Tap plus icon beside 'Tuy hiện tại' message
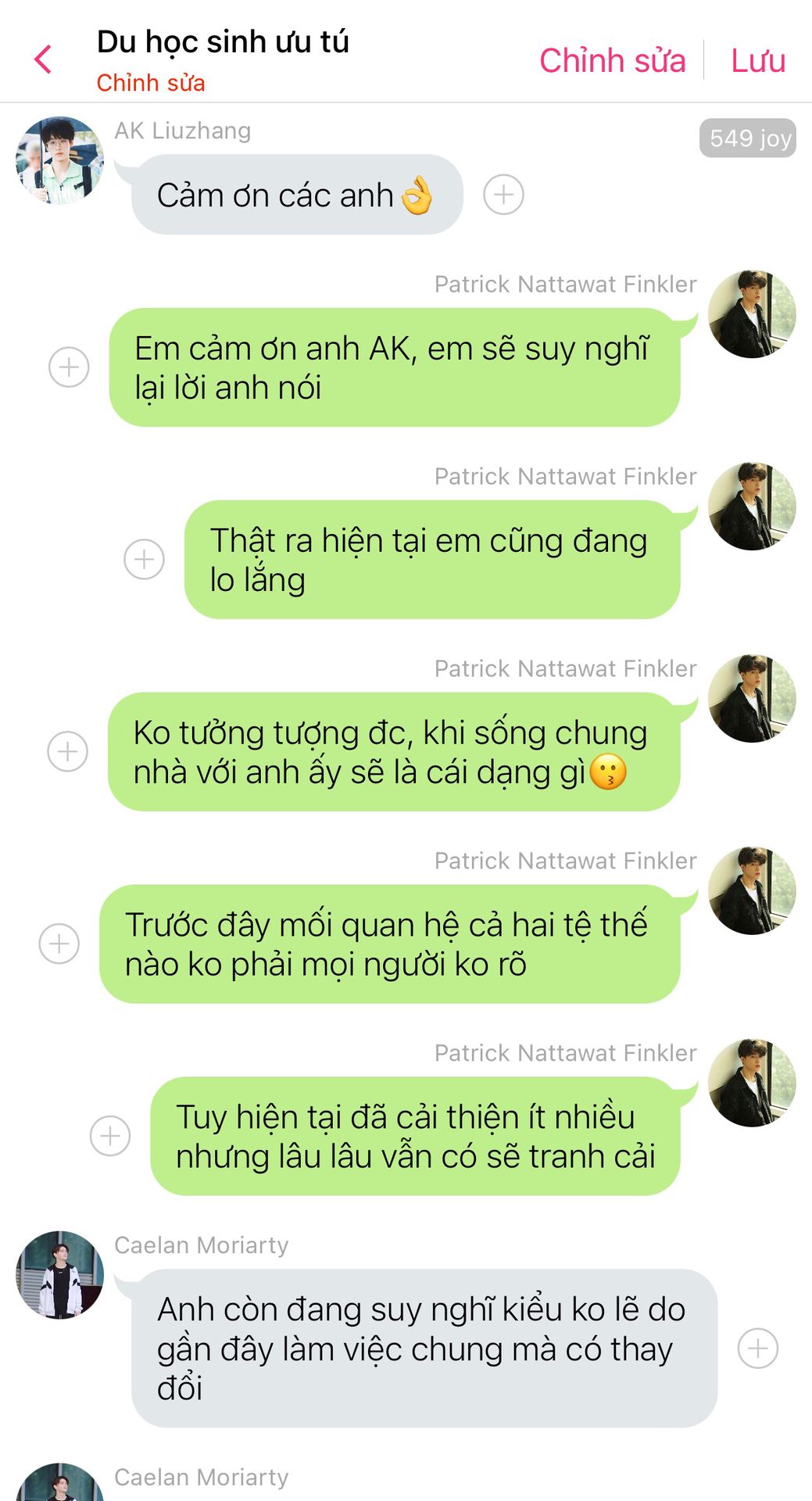Image resolution: width=812 pixels, height=1501 pixels. tap(110, 1136)
